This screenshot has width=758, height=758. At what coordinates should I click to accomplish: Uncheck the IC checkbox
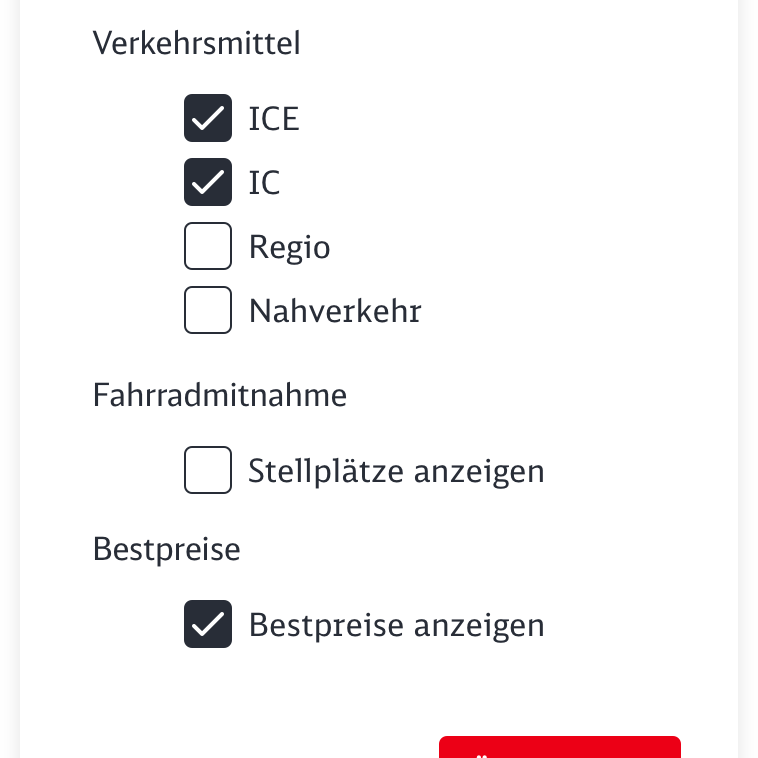click(208, 183)
